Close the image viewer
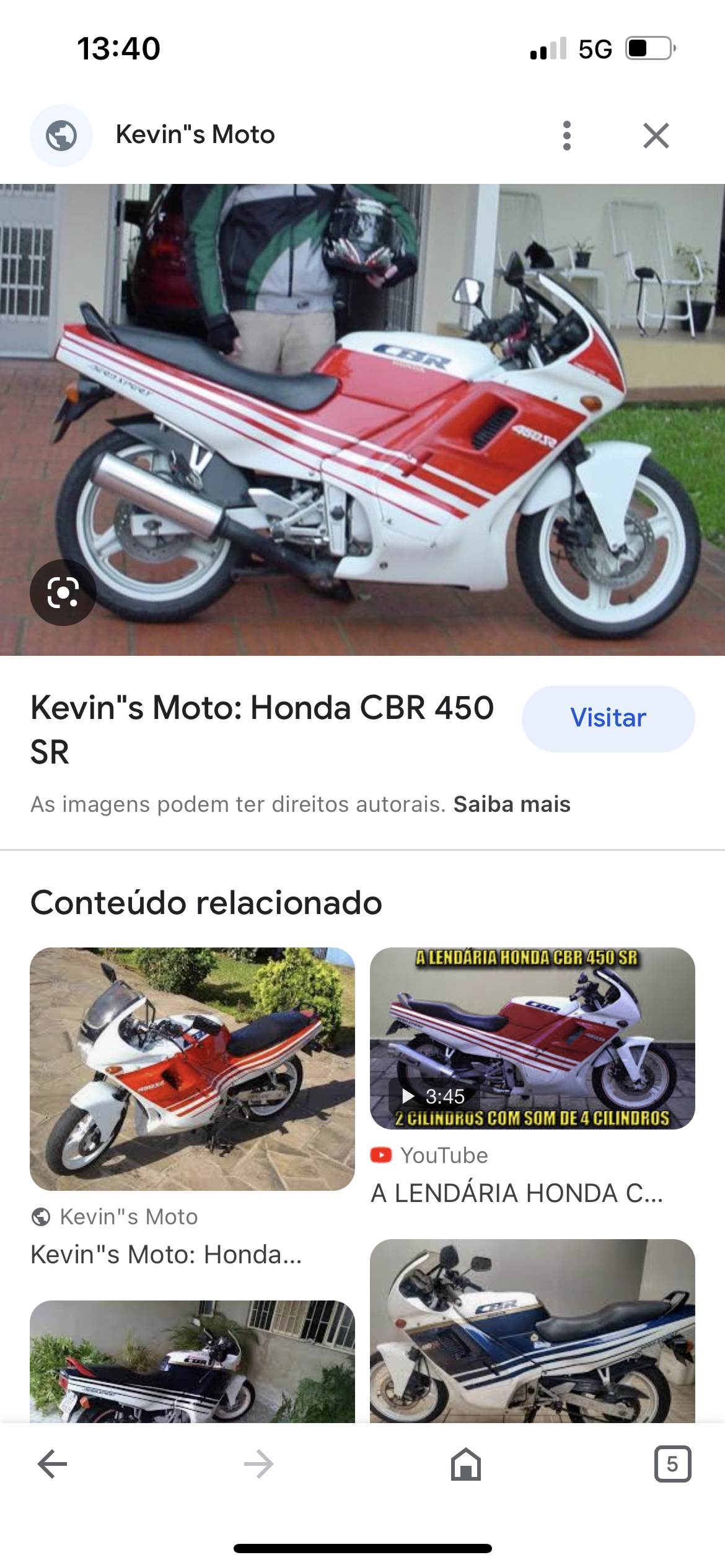Viewport: 725px width, 1568px height. click(656, 136)
